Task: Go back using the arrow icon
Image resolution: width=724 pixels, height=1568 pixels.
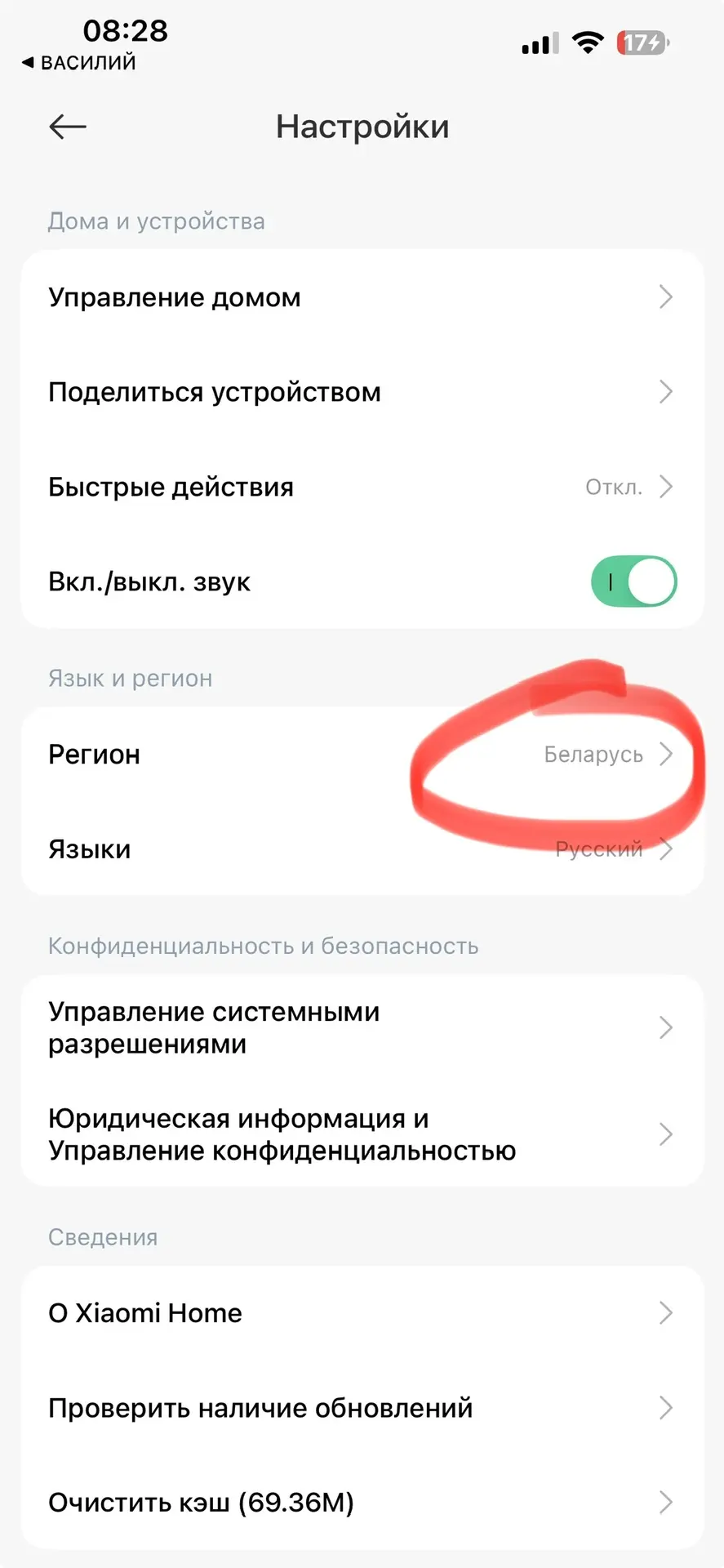Action: click(68, 127)
